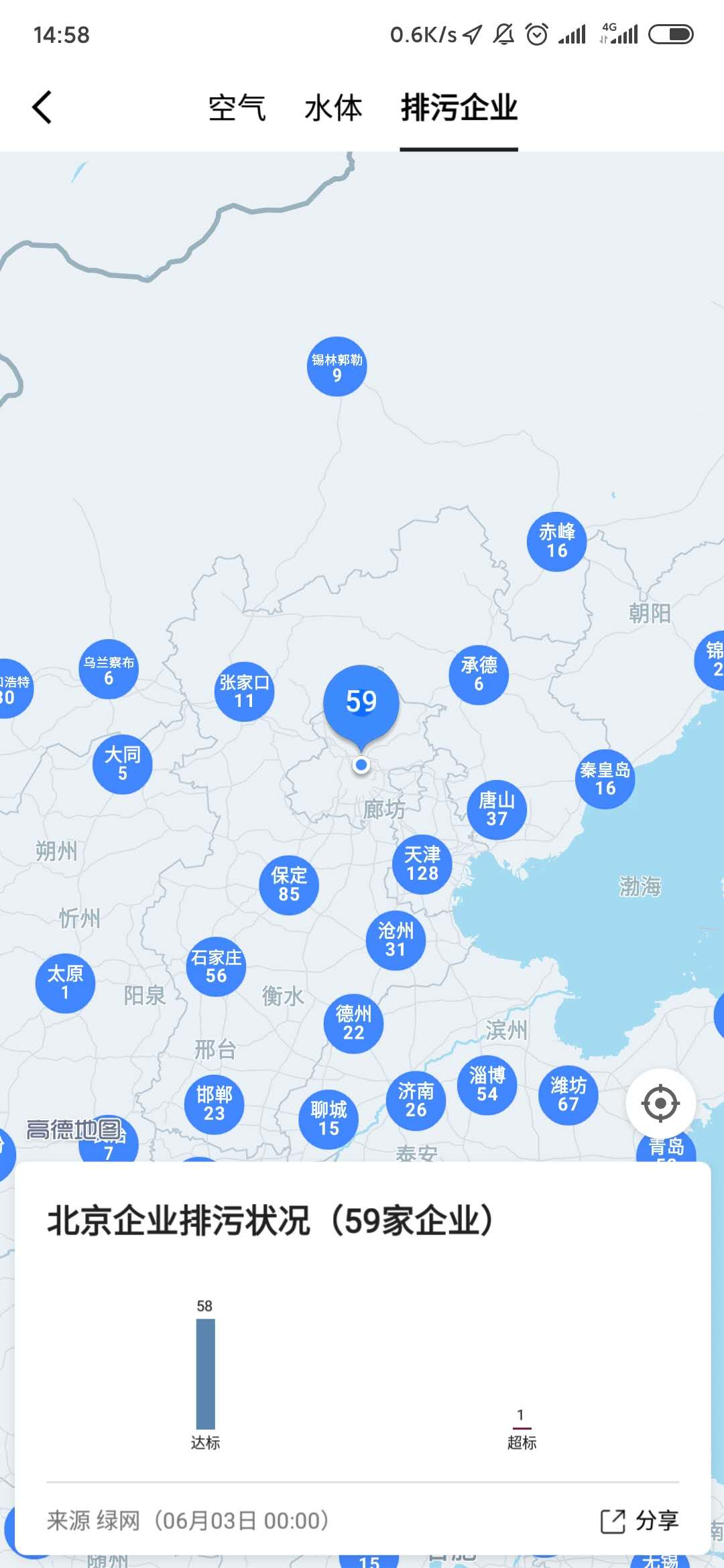Select the 秦皇岛 16 marker
This screenshot has height=1568, width=724.
pos(605,779)
